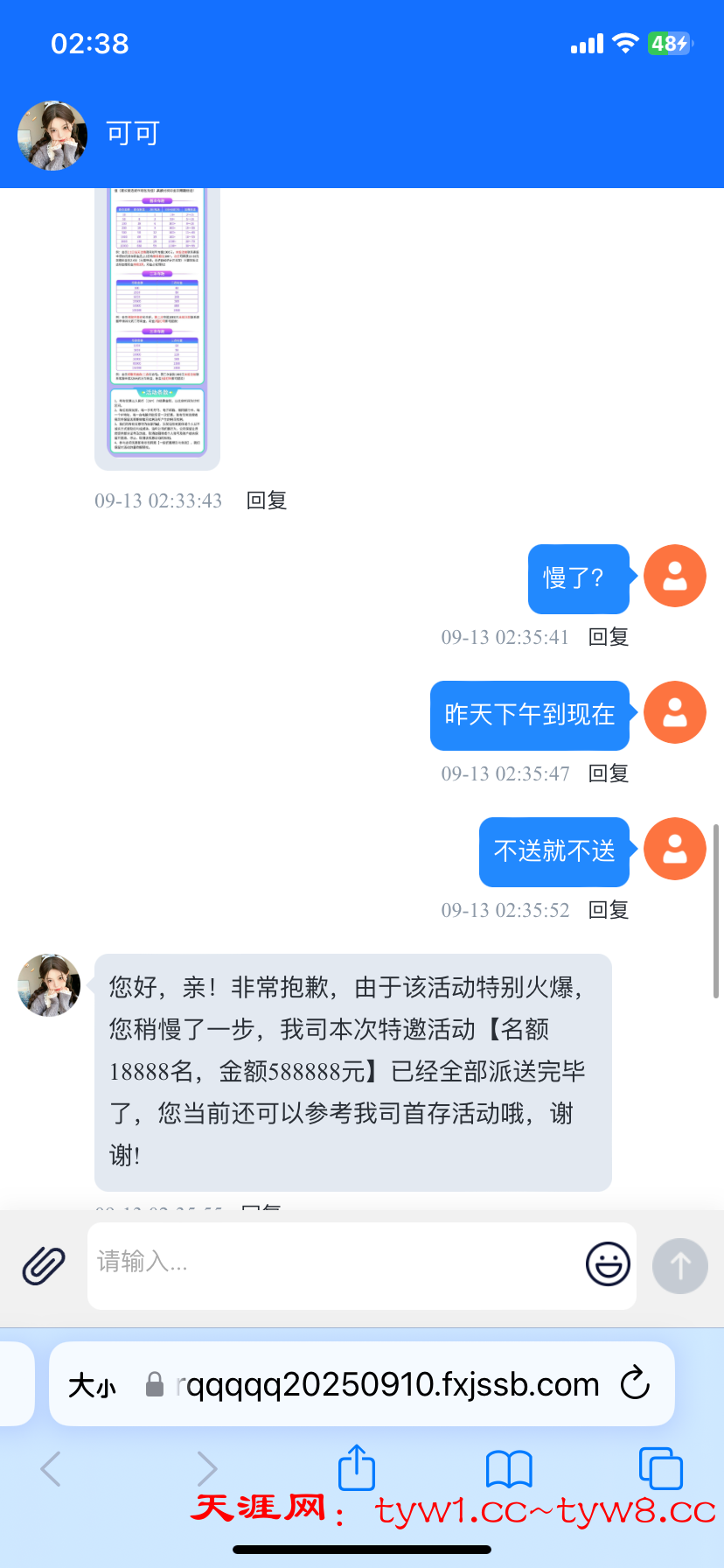This screenshot has height=1568, width=724.
Task: Open Safari bookmarks
Action: [x=509, y=1468]
